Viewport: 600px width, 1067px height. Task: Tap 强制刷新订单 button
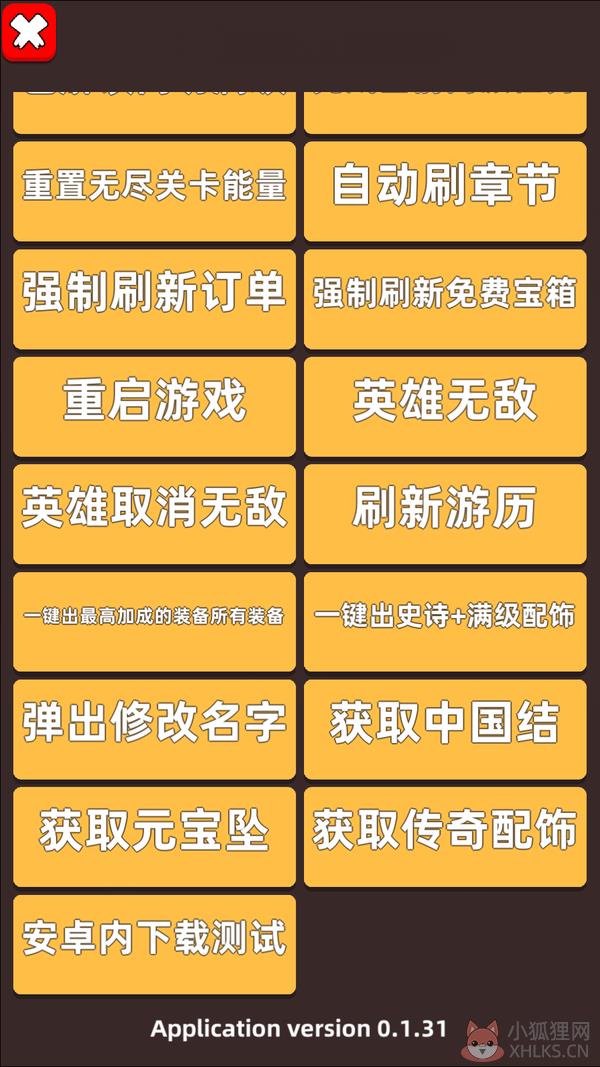point(154,299)
